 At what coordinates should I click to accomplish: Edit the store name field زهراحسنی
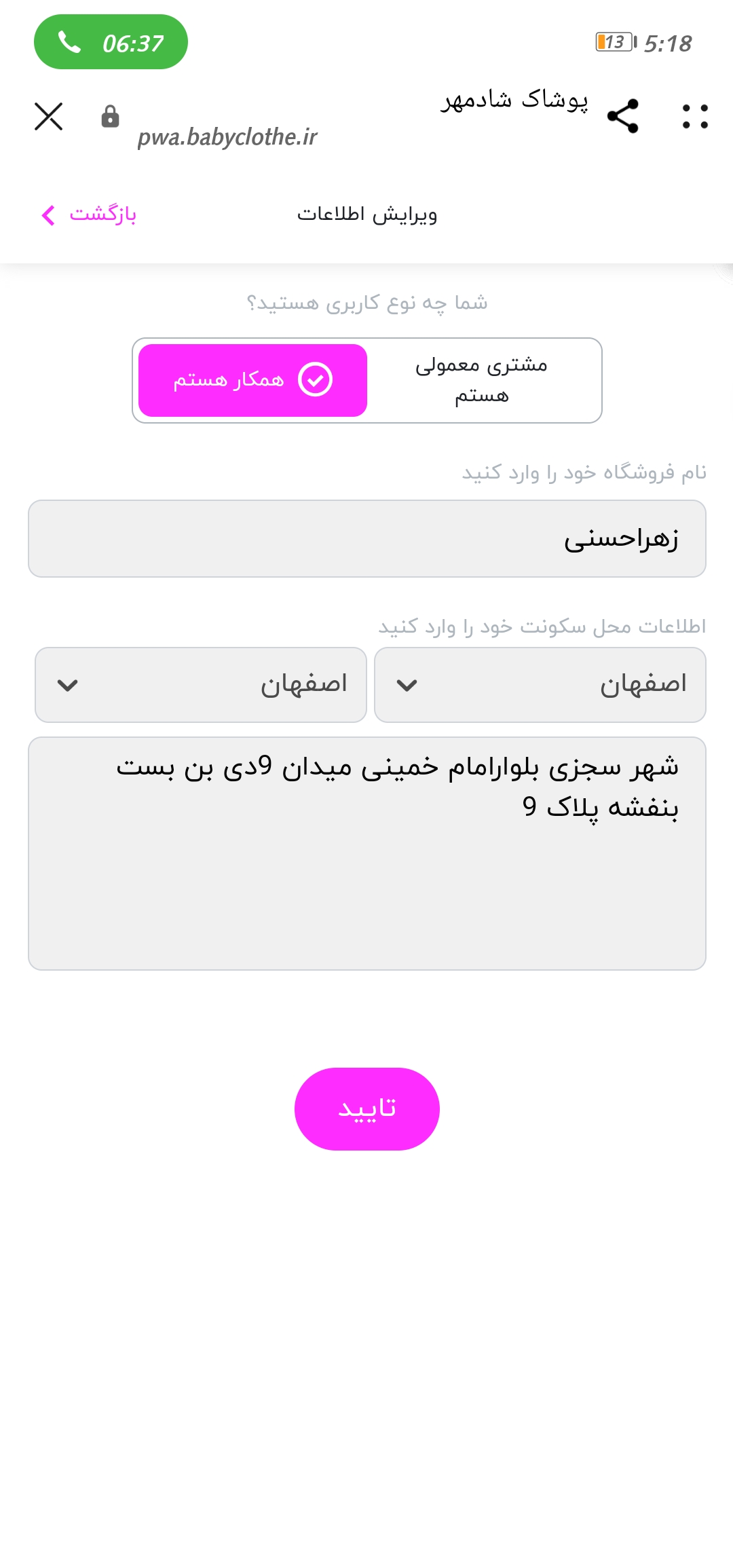[x=367, y=539]
